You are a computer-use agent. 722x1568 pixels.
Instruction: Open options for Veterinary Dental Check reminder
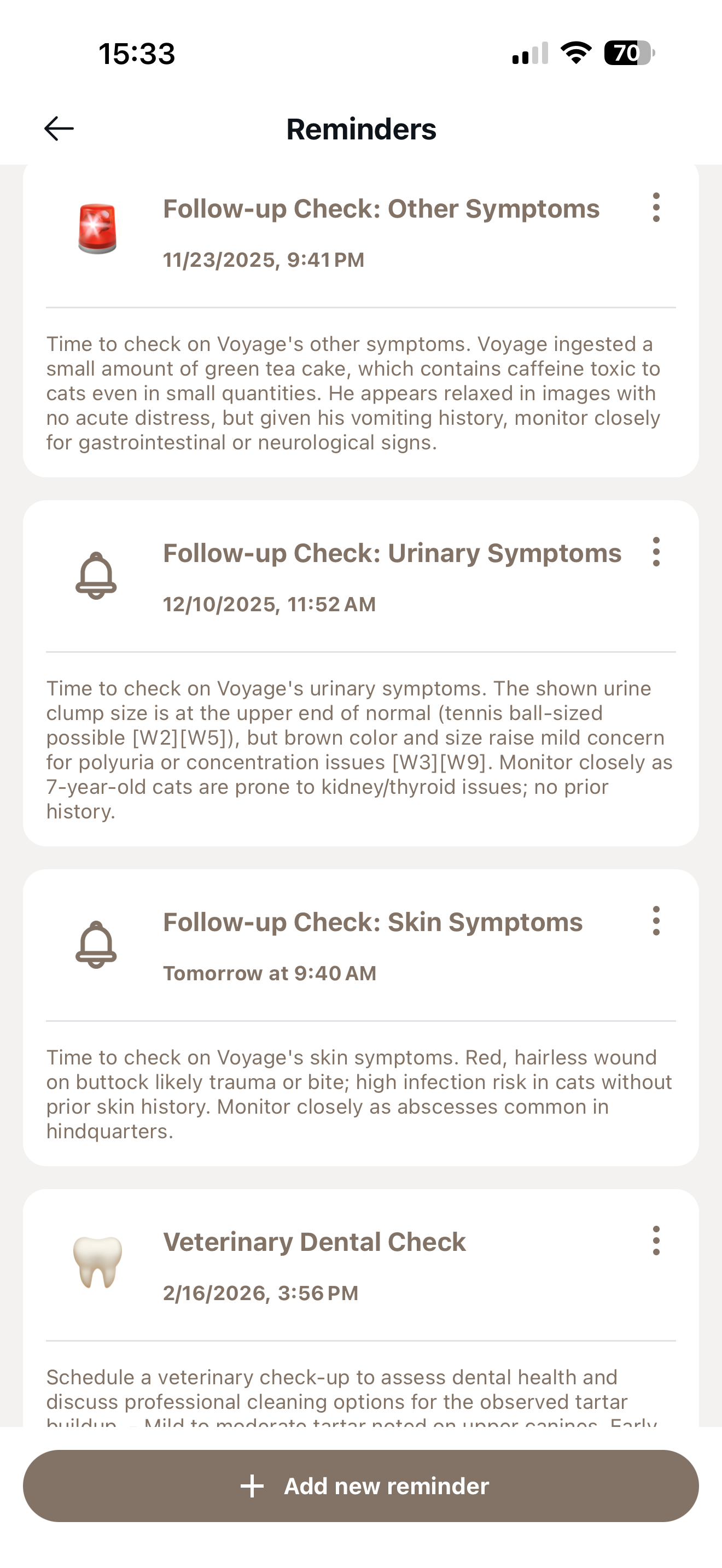pos(656,1241)
